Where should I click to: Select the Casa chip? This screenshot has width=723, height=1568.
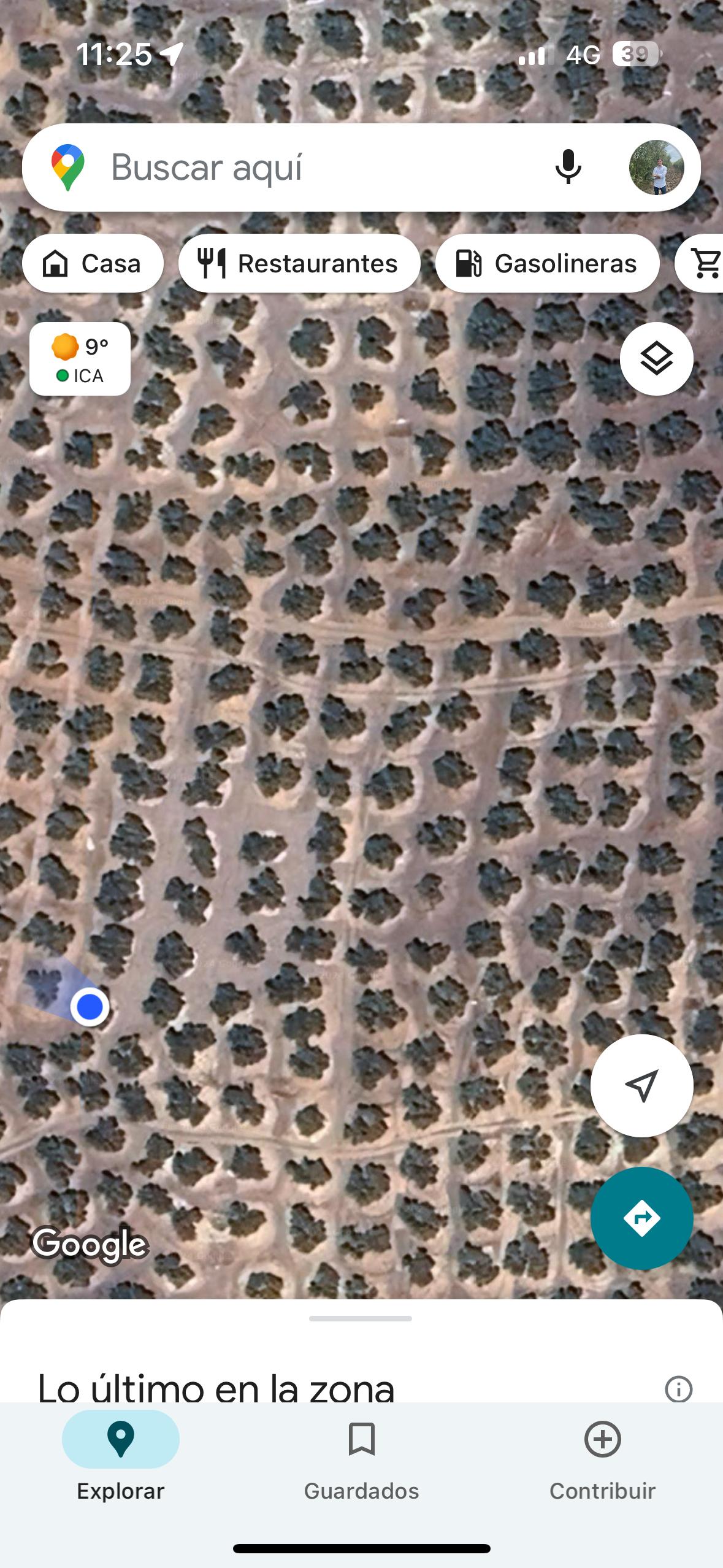point(93,264)
